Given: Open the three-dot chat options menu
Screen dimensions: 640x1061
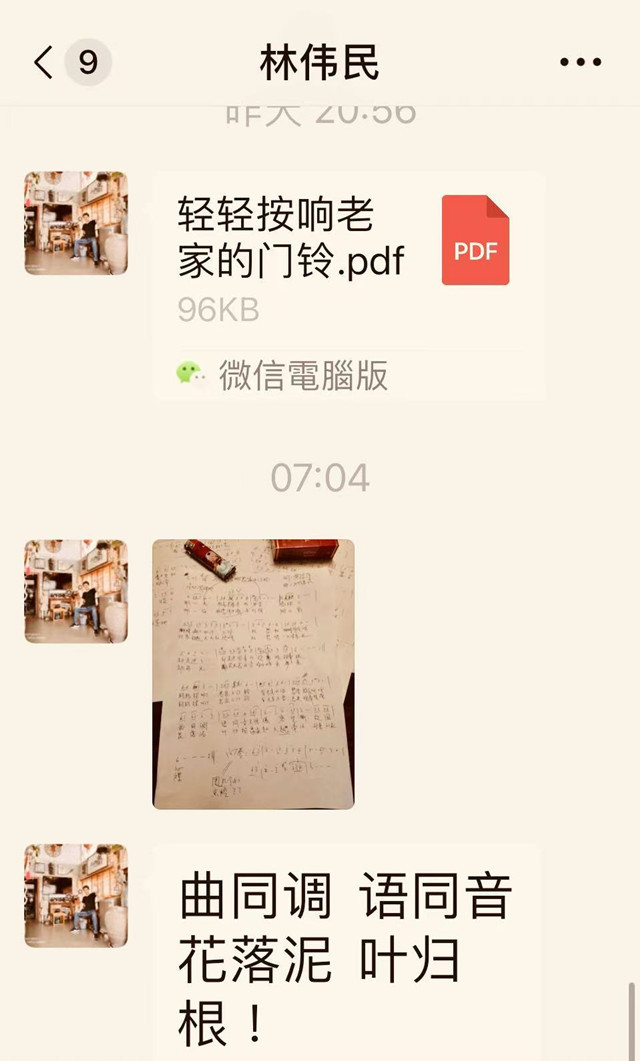Looking at the screenshot, I should (x=580, y=63).
